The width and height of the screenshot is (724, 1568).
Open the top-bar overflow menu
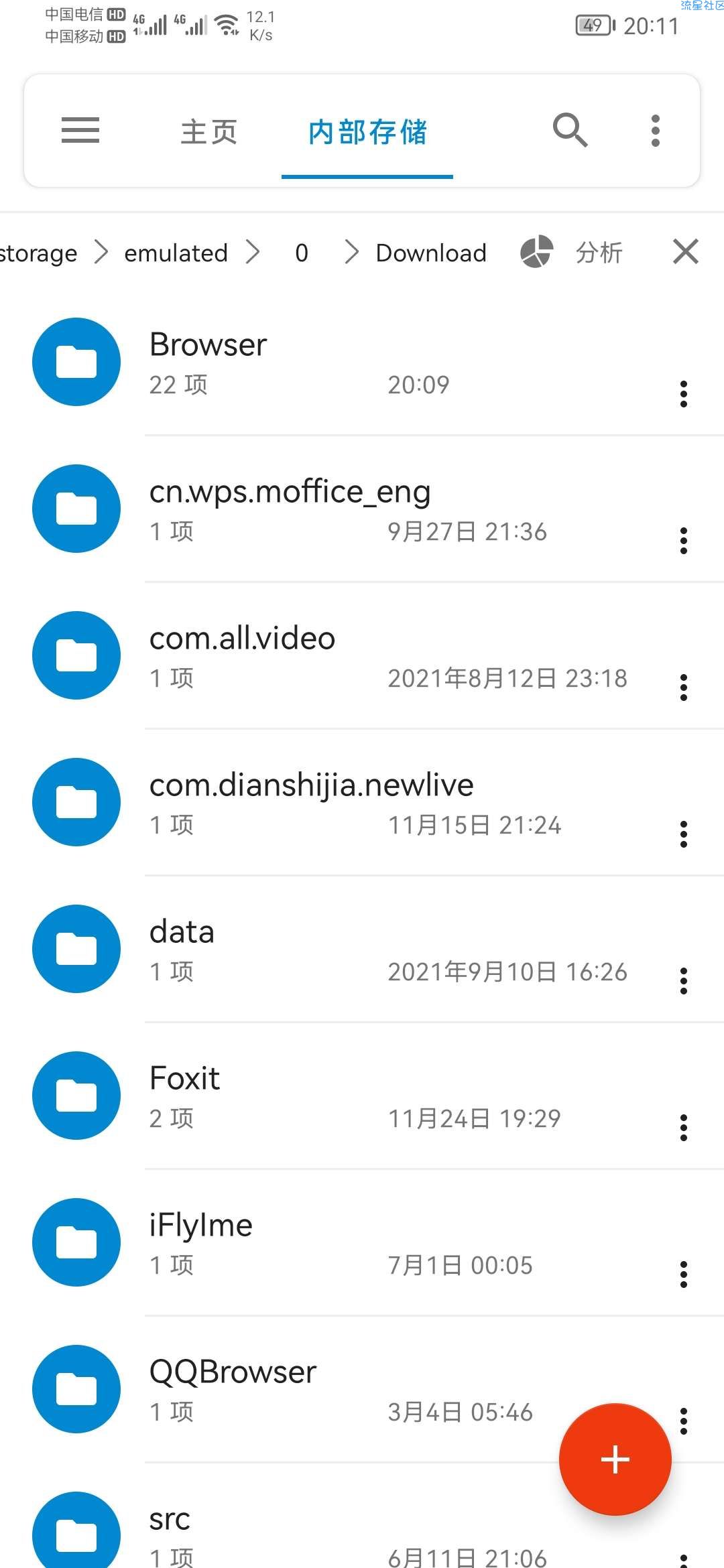click(656, 130)
